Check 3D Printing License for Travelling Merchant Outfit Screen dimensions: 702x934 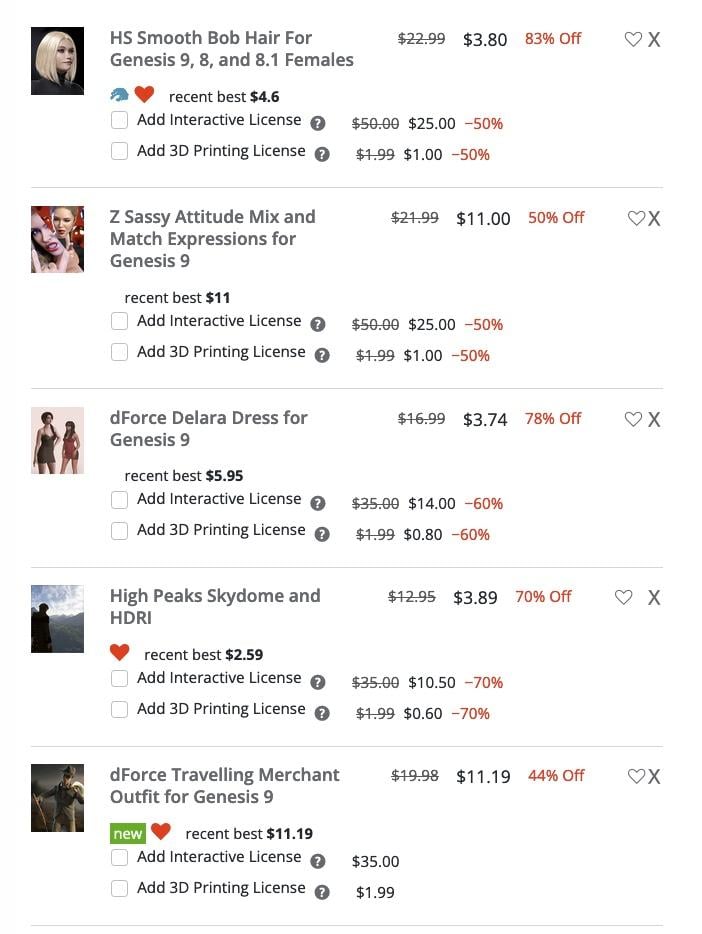point(120,888)
